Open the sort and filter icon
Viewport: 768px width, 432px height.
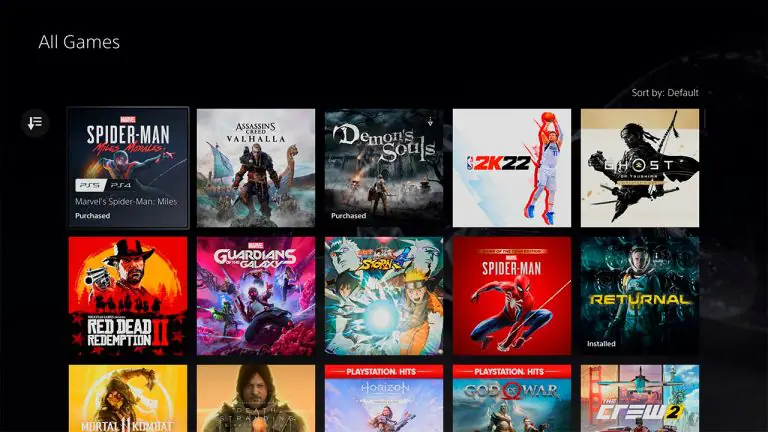pos(35,123)
